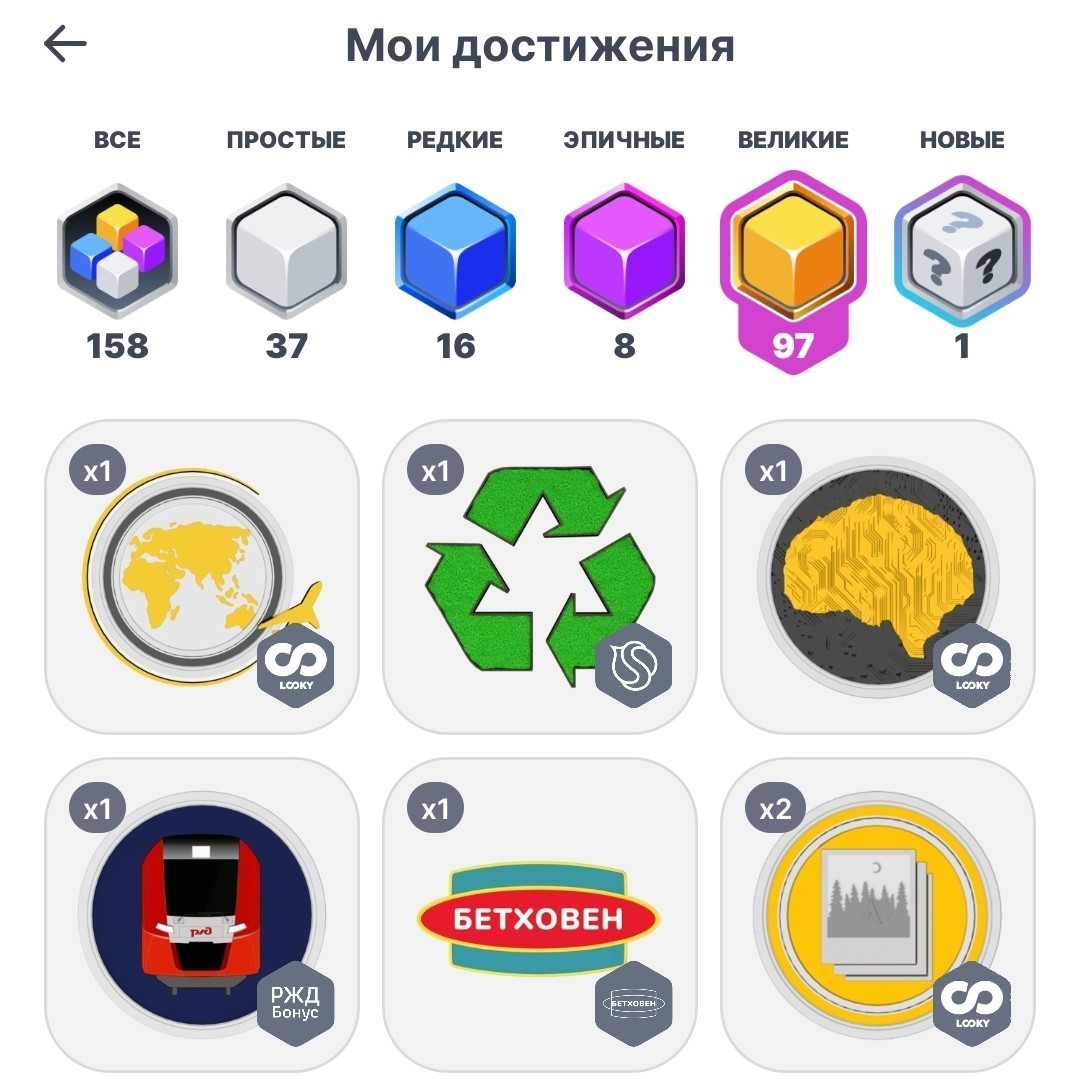
Task: Open the globe and airplane achievement
Action: click(202, 577)
